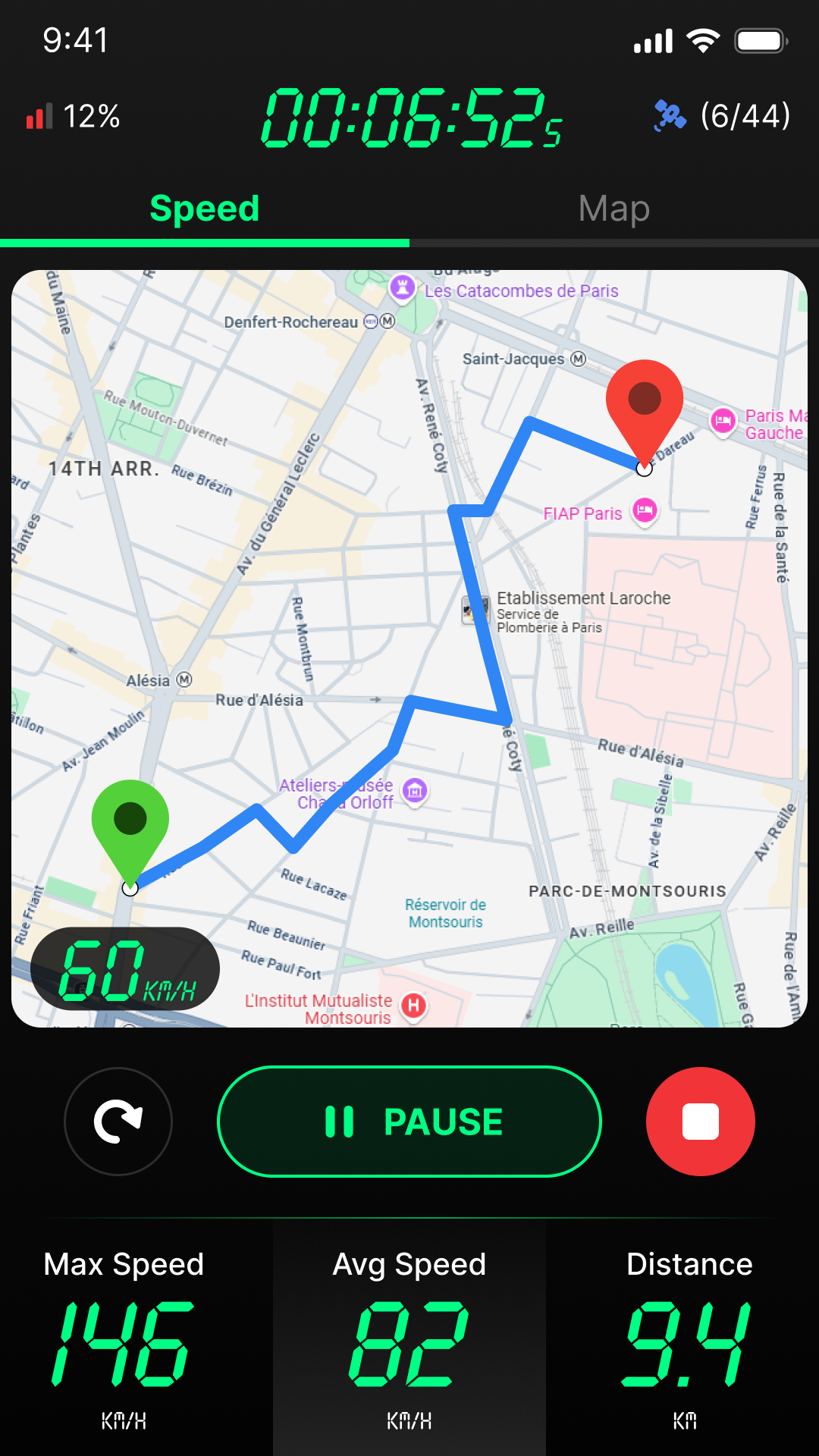The image size is (819, 1456).
Task: Tap the Ateliers-musée Chana Orloff icon
Action: [415, 790]
